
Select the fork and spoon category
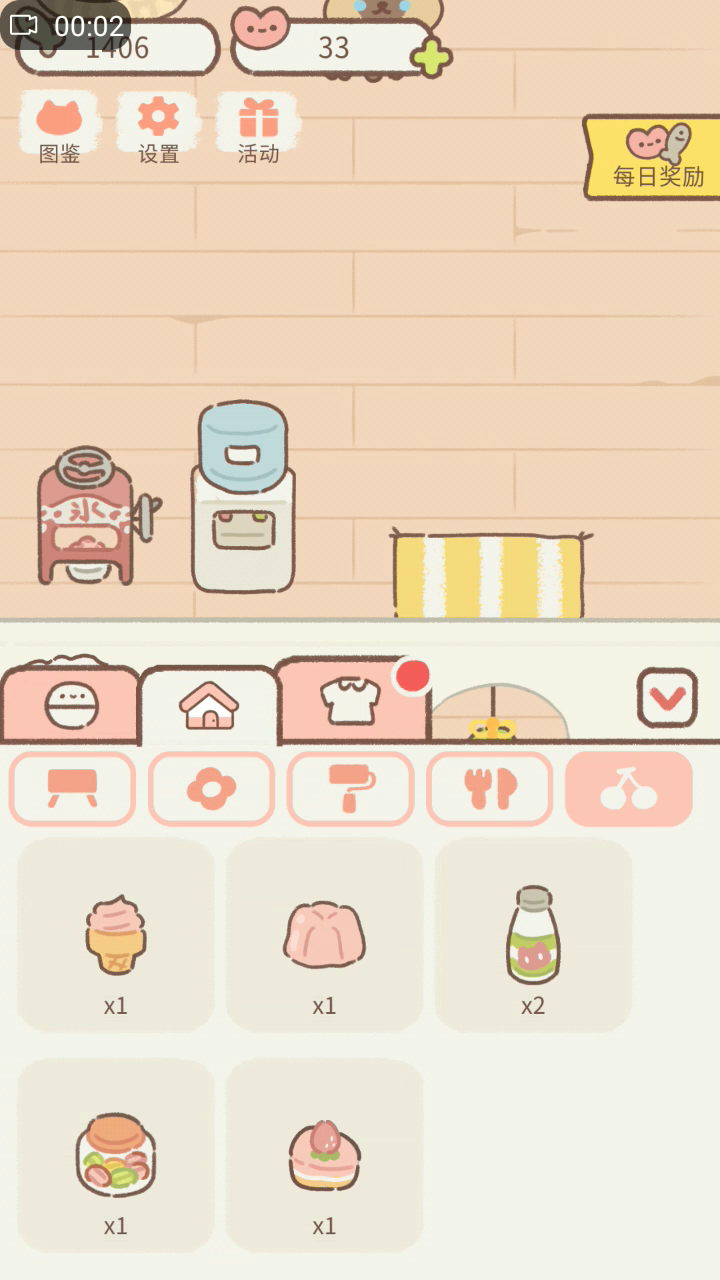[x=489, y=789]
